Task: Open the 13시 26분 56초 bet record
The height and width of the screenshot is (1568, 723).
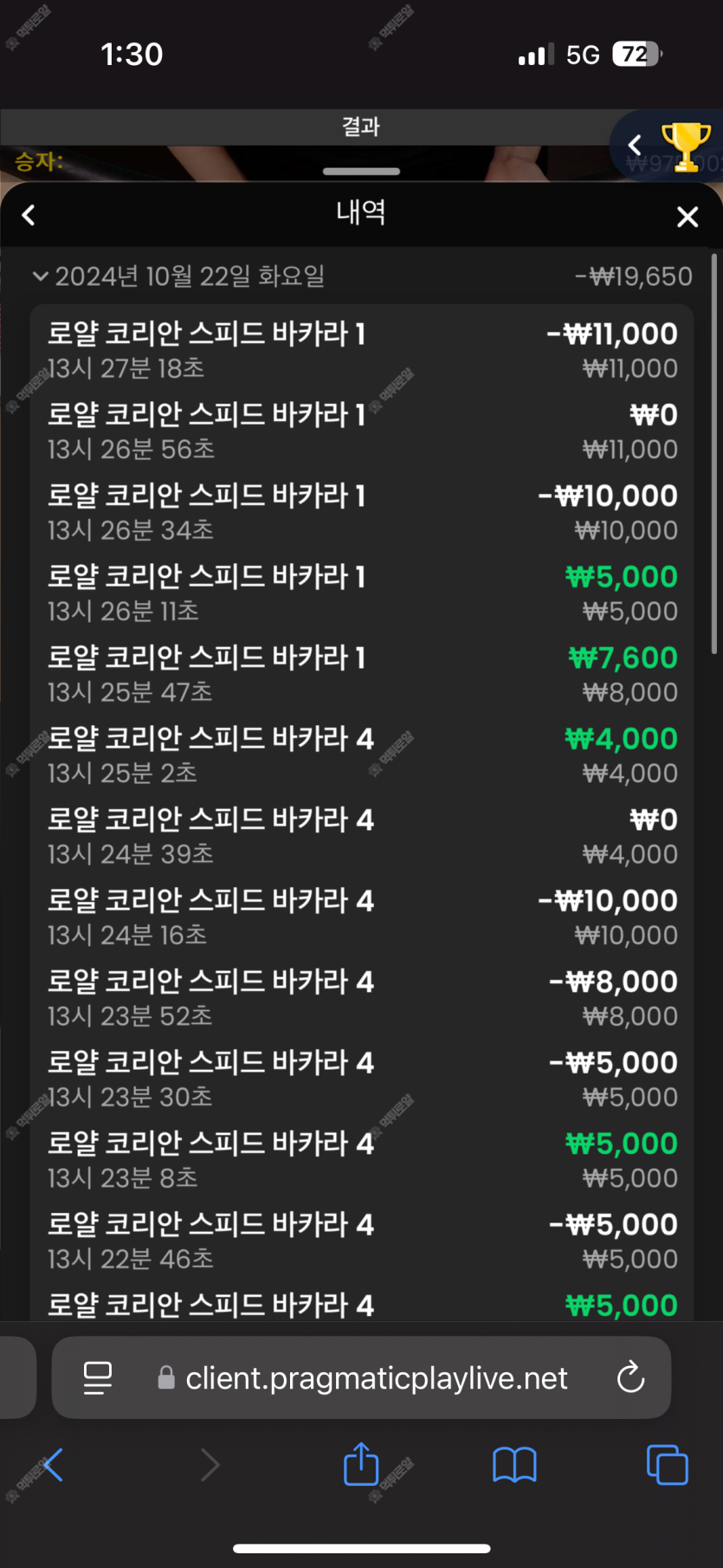Action: (362, 431)
